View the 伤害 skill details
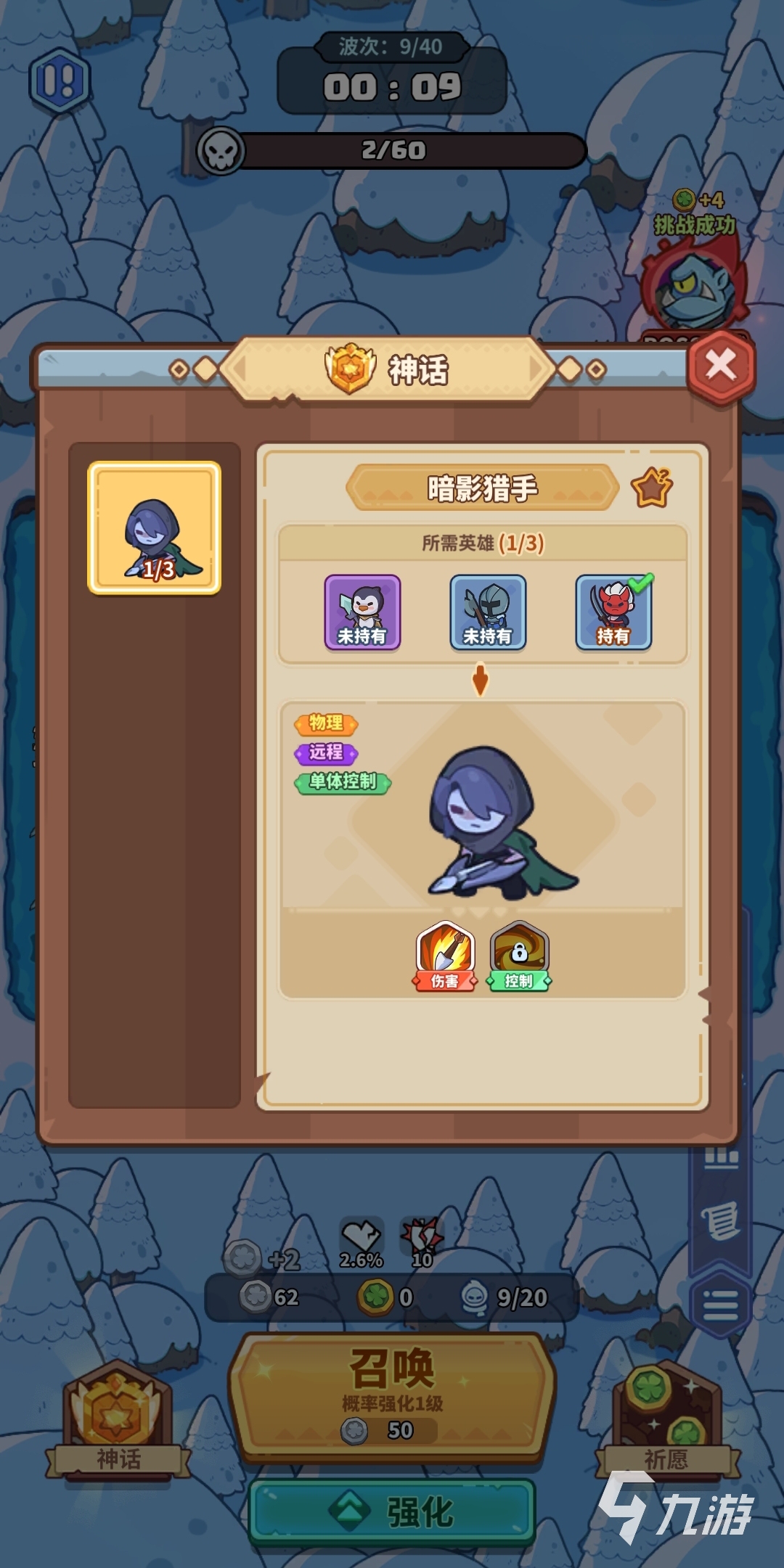Image resolution: width=784 pixels, height=1568 pixels. [x=445, y=955]
